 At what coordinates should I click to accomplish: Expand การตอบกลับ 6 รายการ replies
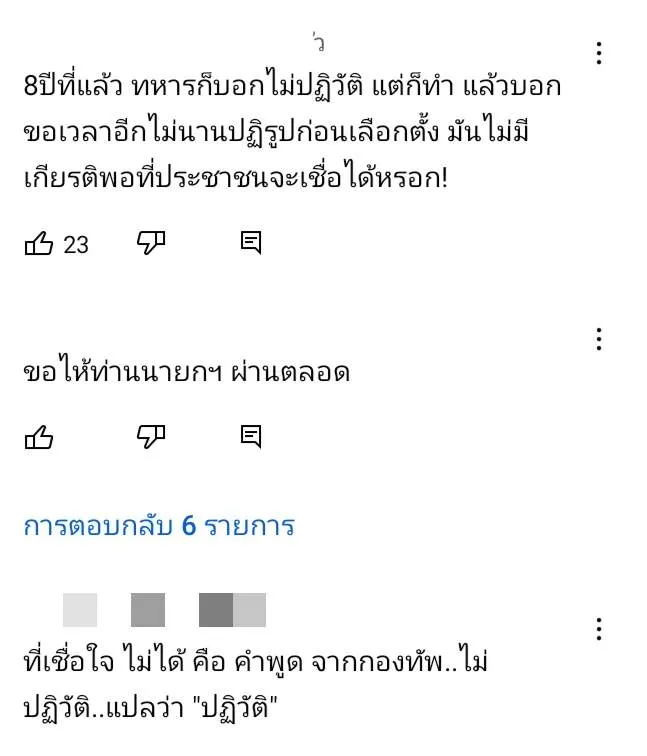[159, 526]
